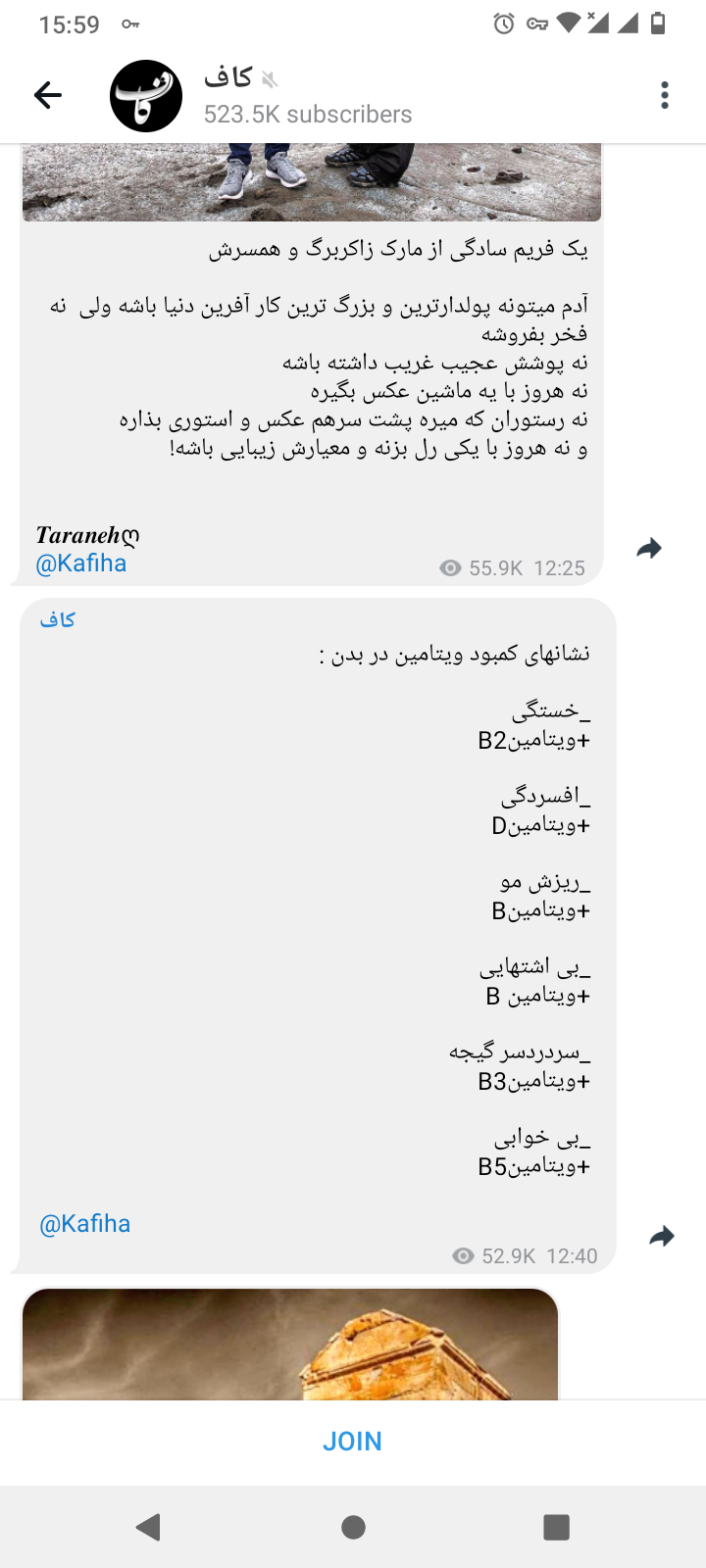Tap the کاف sender name on vitamin post

point(58,619)
